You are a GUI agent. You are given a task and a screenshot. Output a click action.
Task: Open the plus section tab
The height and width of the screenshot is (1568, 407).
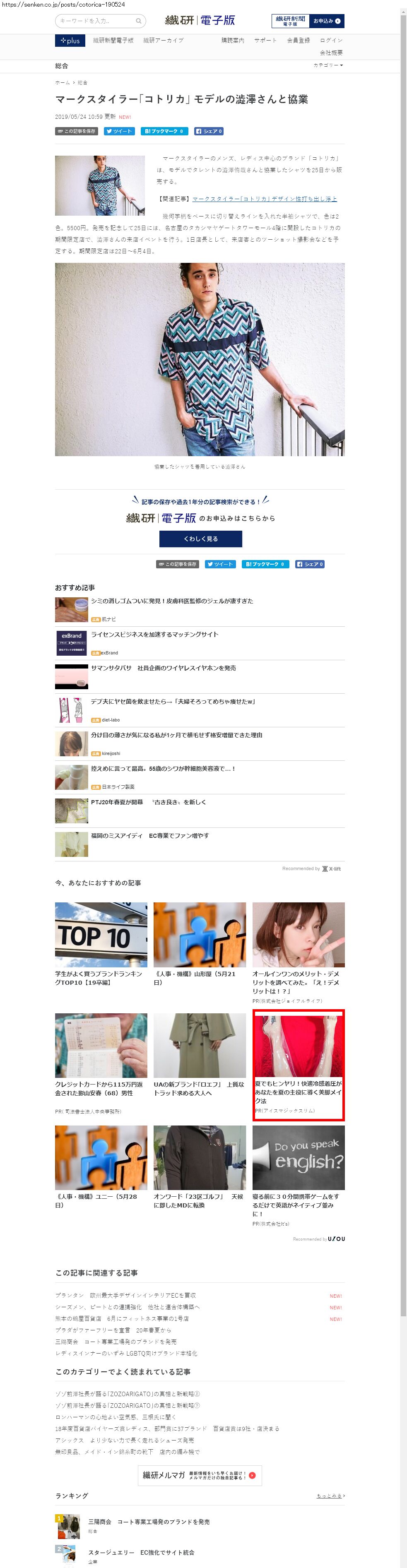click(70, 41)
